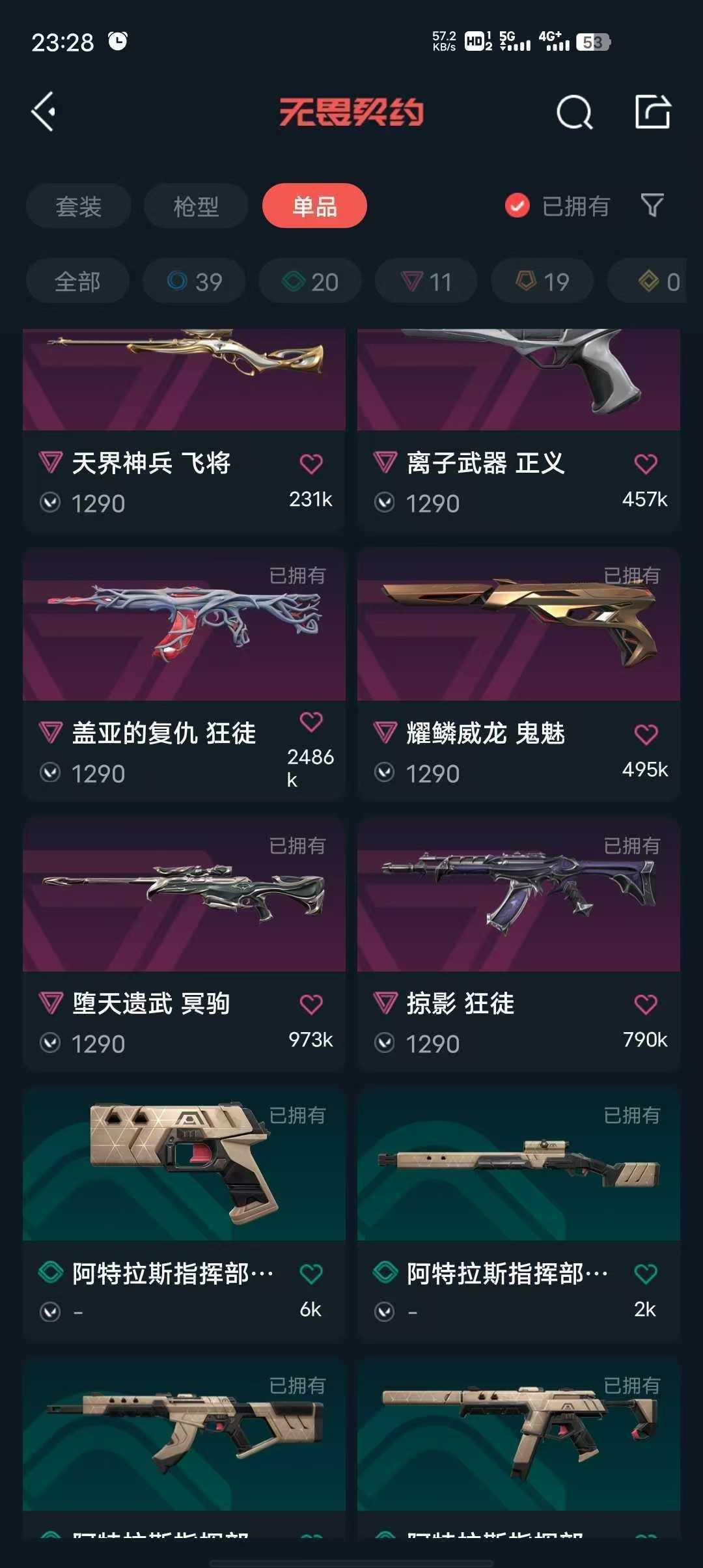The width and height of the screenshot is (703, 1568).
Task: Open the search icon
Action: click(x=574, y=113)
